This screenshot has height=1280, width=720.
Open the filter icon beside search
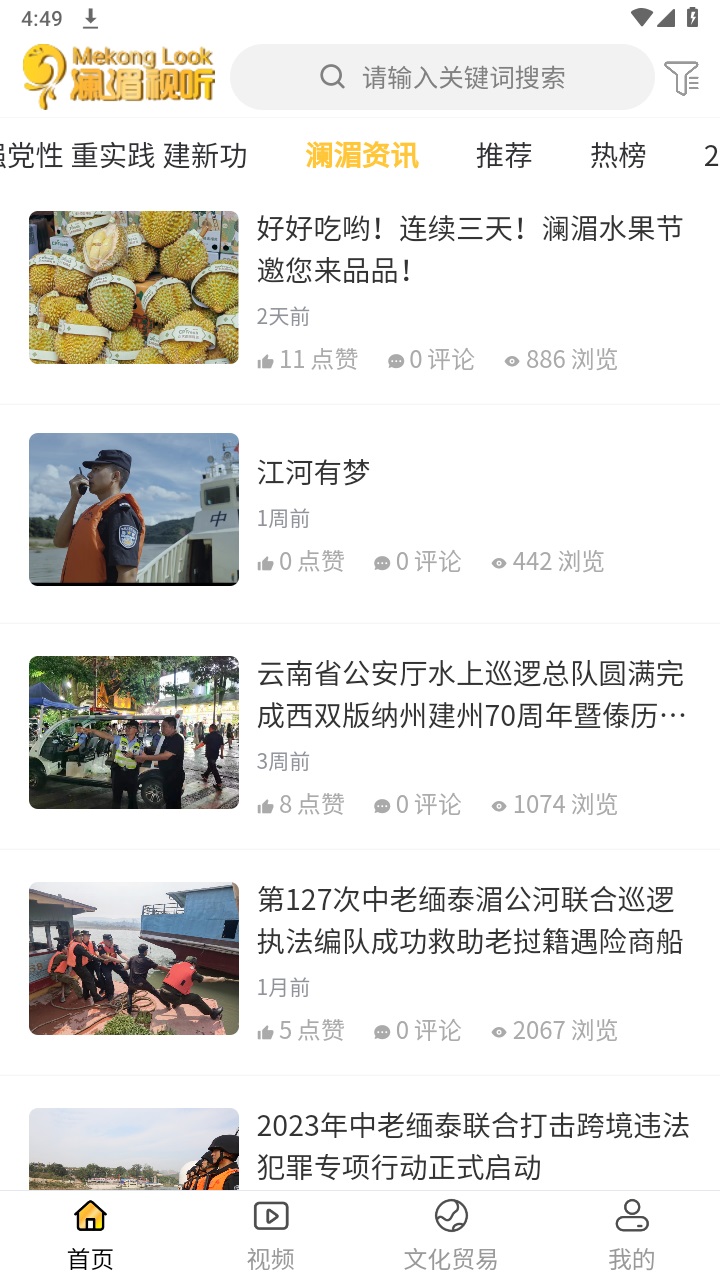click(x=682, y=77)
